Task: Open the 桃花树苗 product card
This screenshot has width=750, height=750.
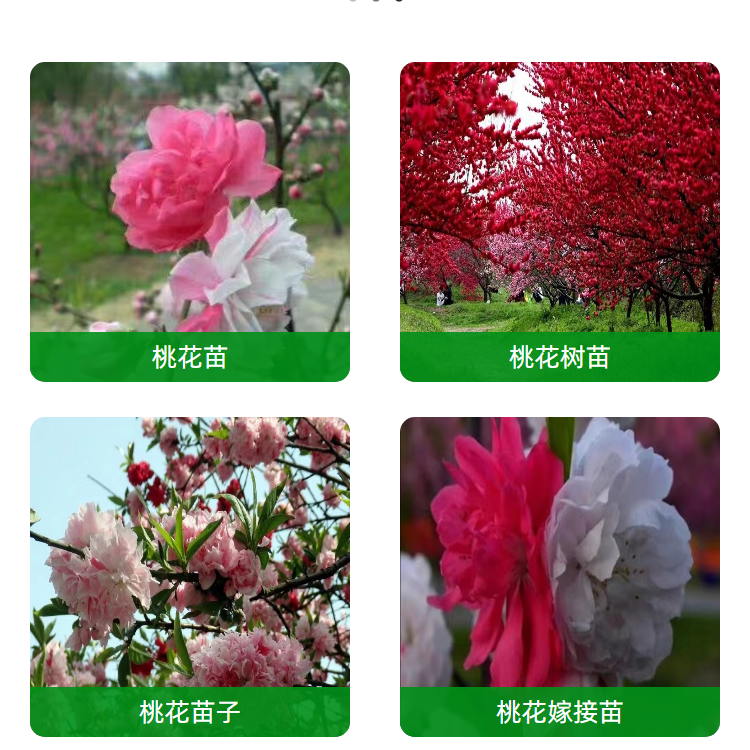Action: point(560,221)
